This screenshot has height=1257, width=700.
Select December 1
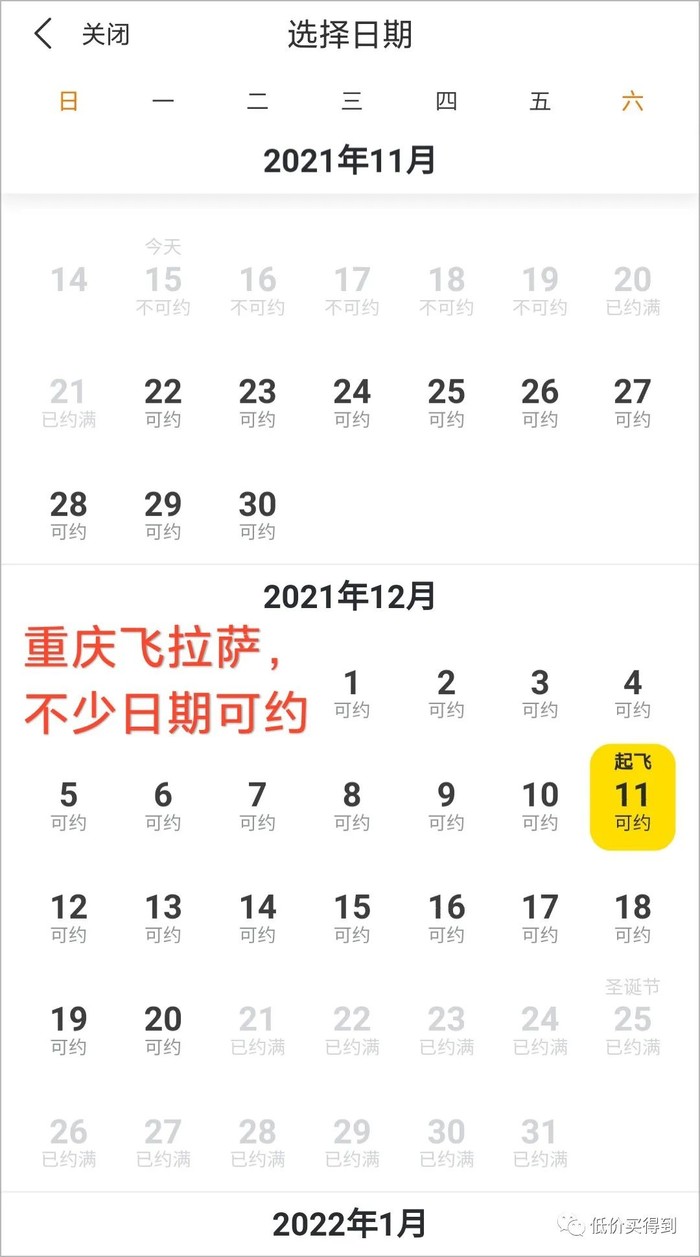coord(351,693)
